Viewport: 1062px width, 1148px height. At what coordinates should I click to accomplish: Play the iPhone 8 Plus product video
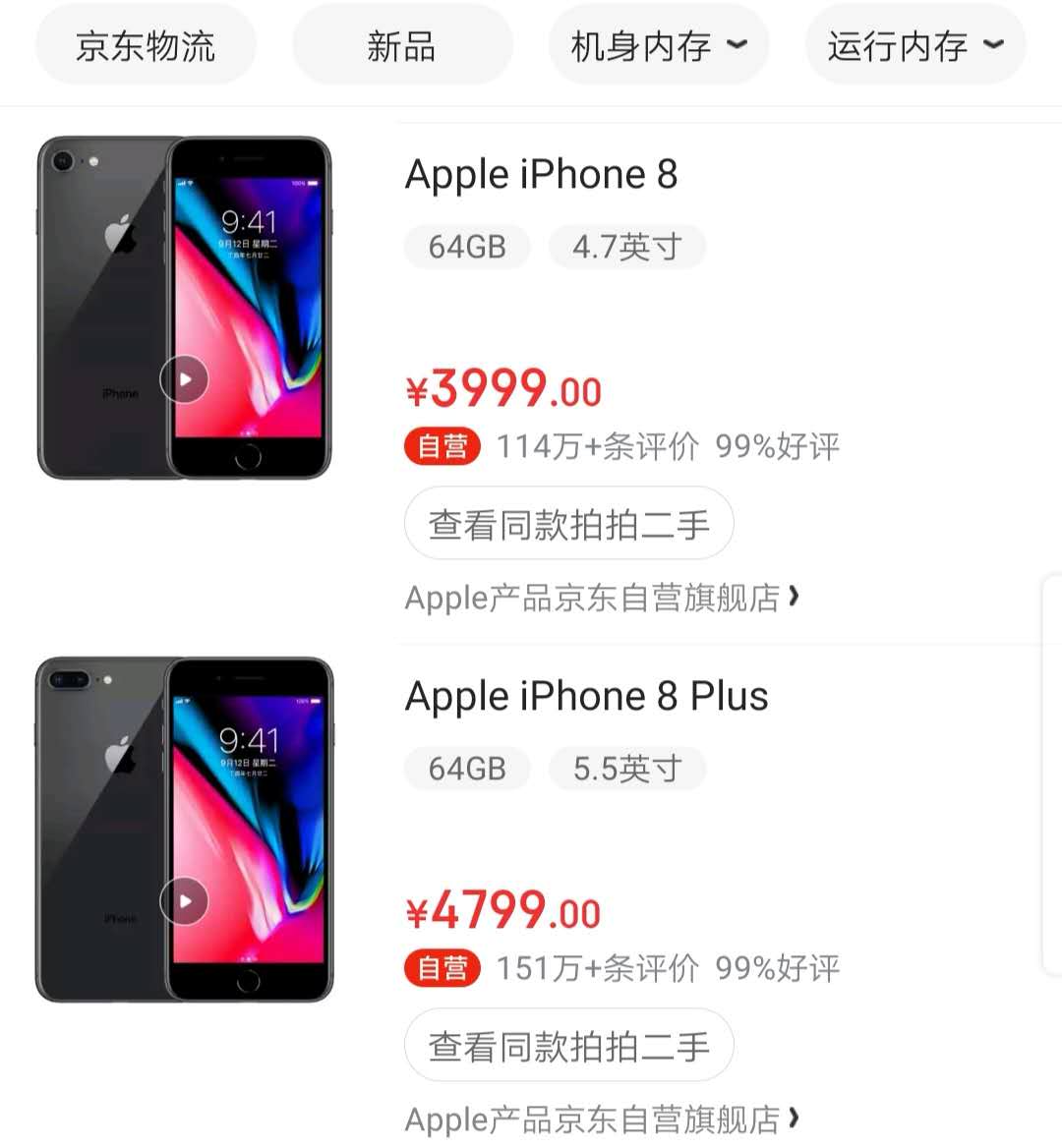click(183, 900)
